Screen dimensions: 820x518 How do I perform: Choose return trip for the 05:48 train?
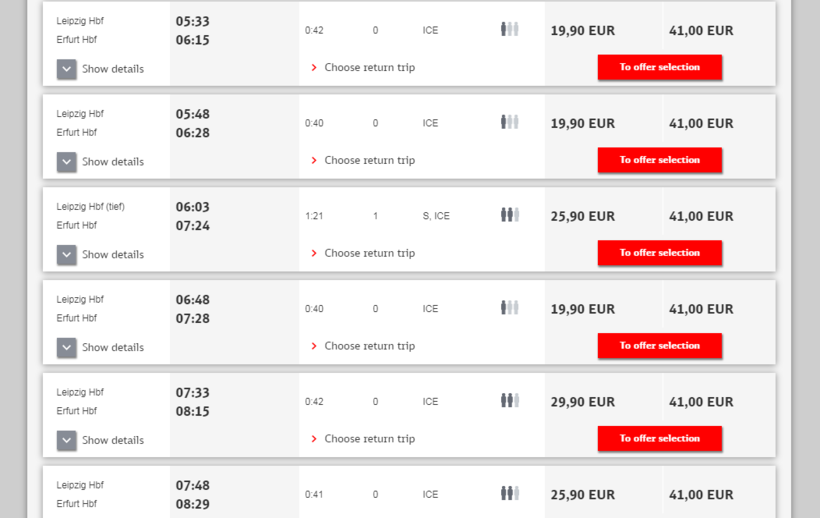(x=368, y=160)
